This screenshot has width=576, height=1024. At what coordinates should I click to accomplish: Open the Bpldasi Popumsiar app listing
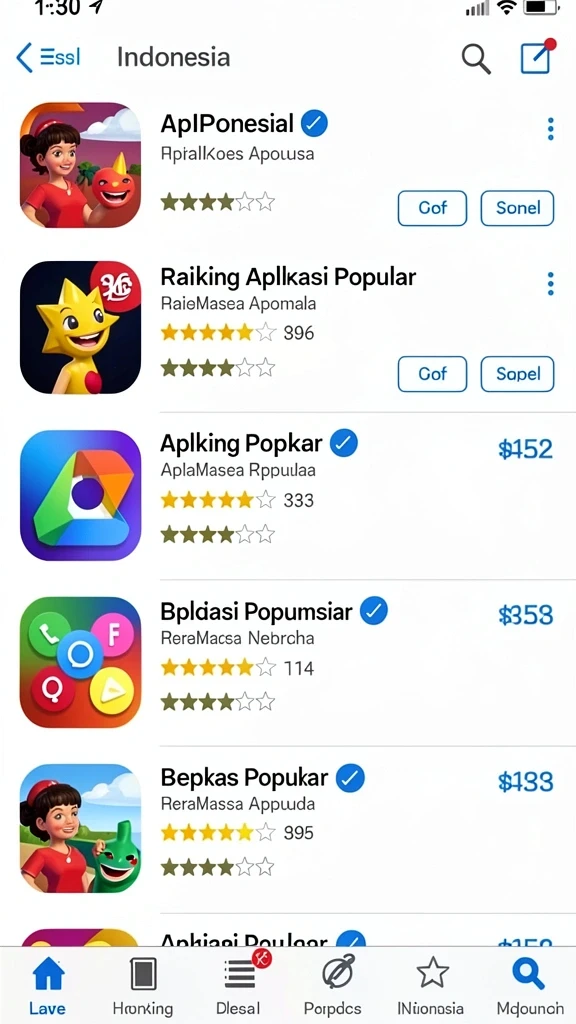coord(288,662)
